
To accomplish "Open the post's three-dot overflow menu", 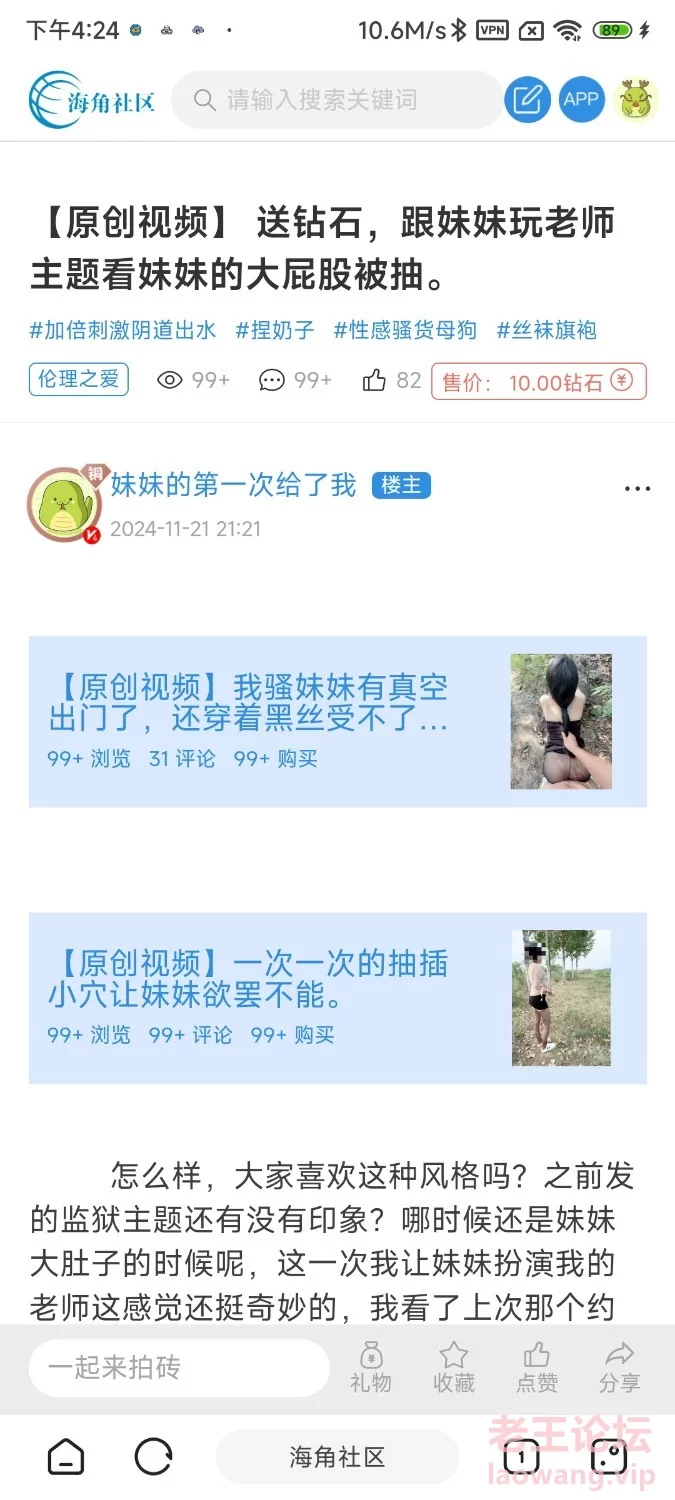I will click(x=637, y=489).
